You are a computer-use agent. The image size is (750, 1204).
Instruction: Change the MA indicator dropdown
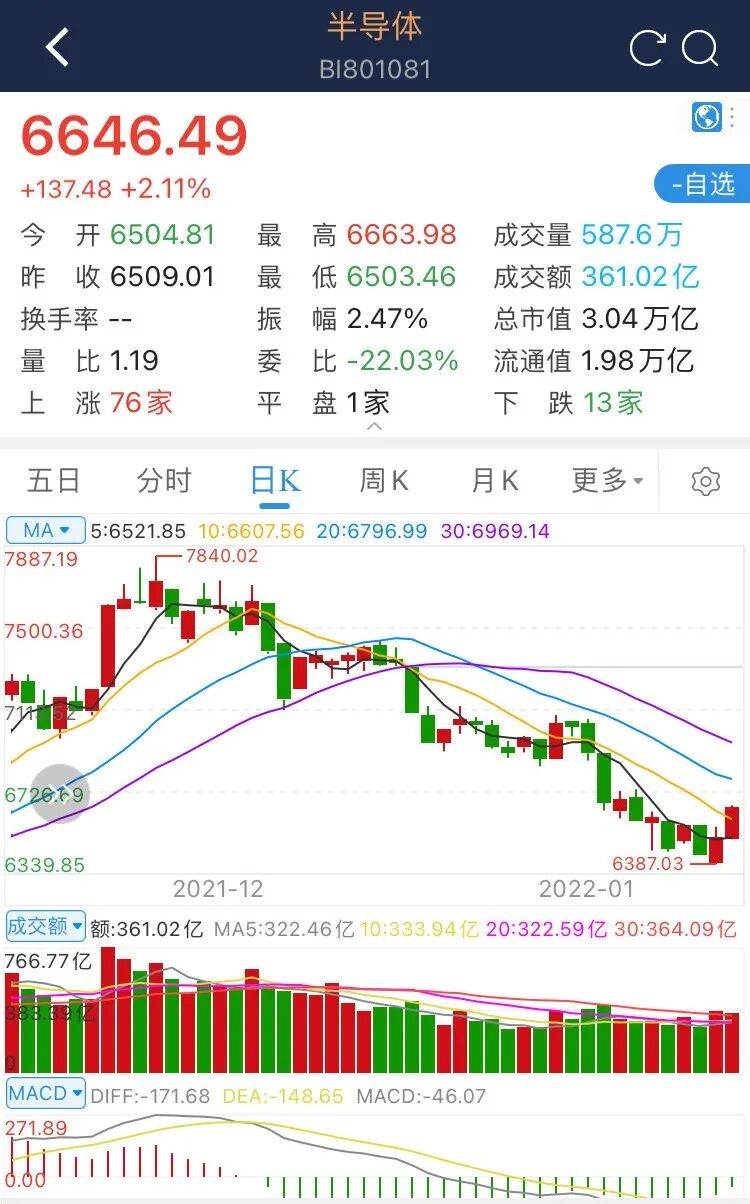coord(45,530)
